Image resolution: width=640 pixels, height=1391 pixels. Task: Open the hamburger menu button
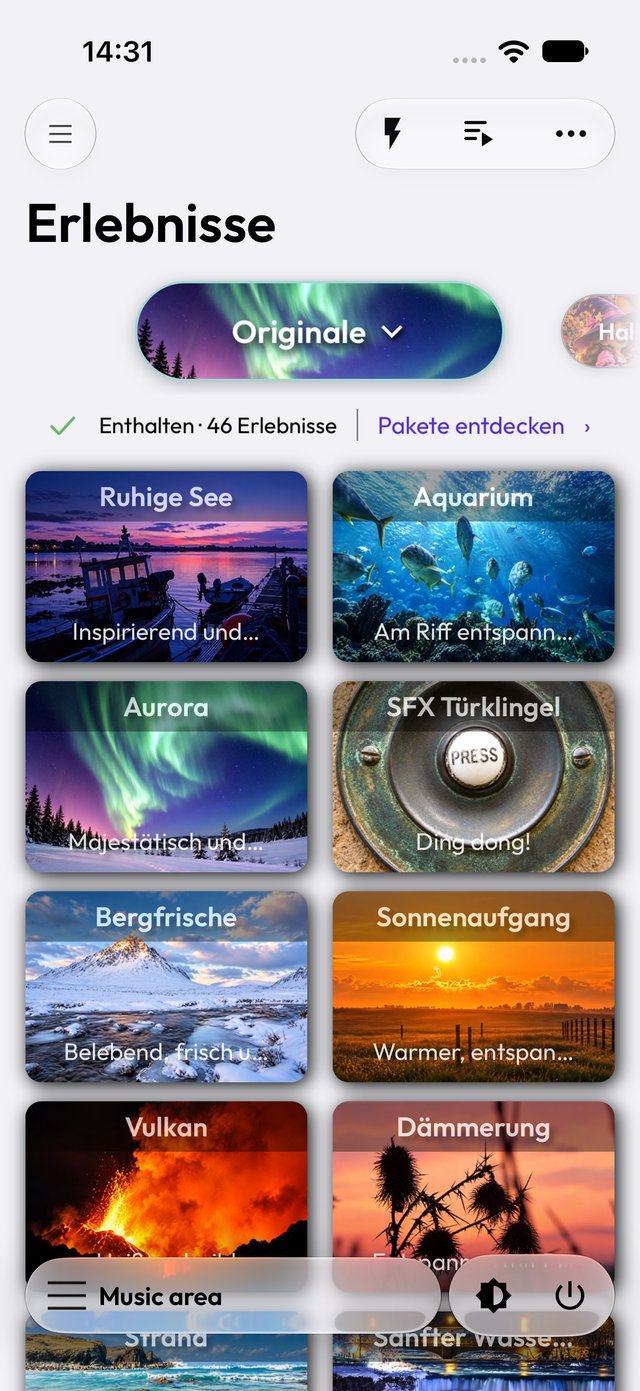pyautogui.click(x=60, y=133)
